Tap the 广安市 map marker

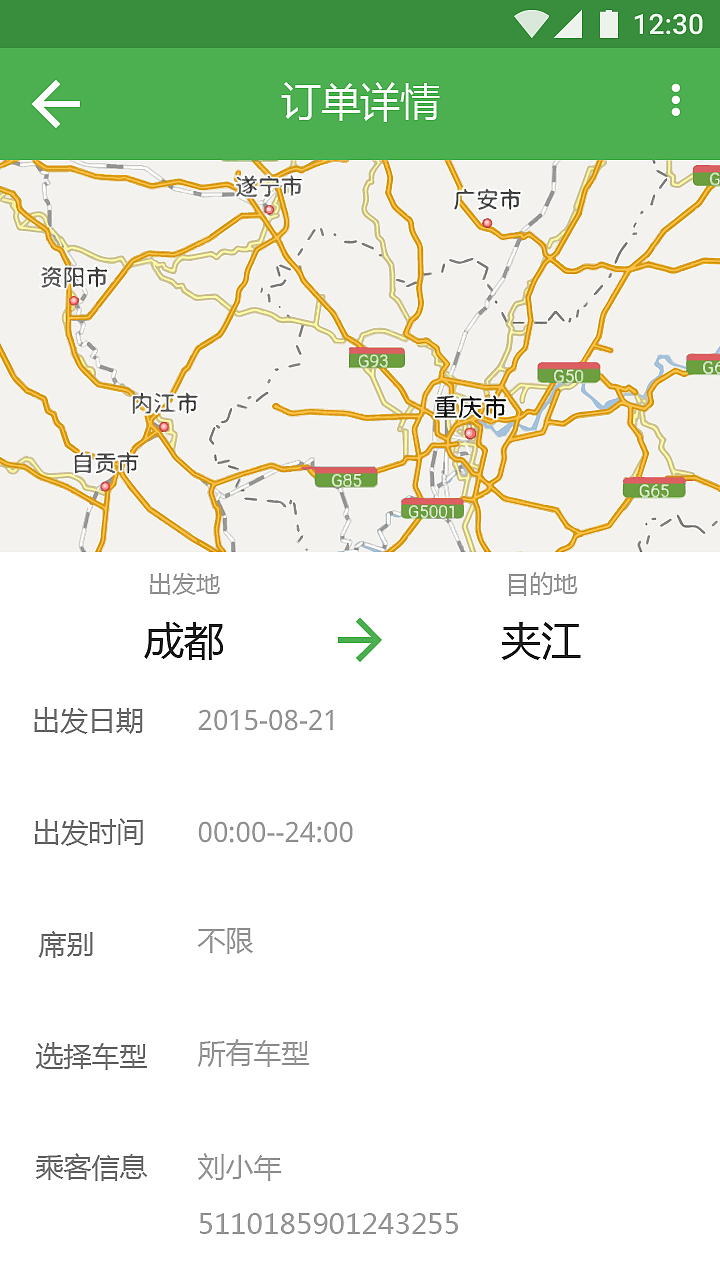(487, 222)
